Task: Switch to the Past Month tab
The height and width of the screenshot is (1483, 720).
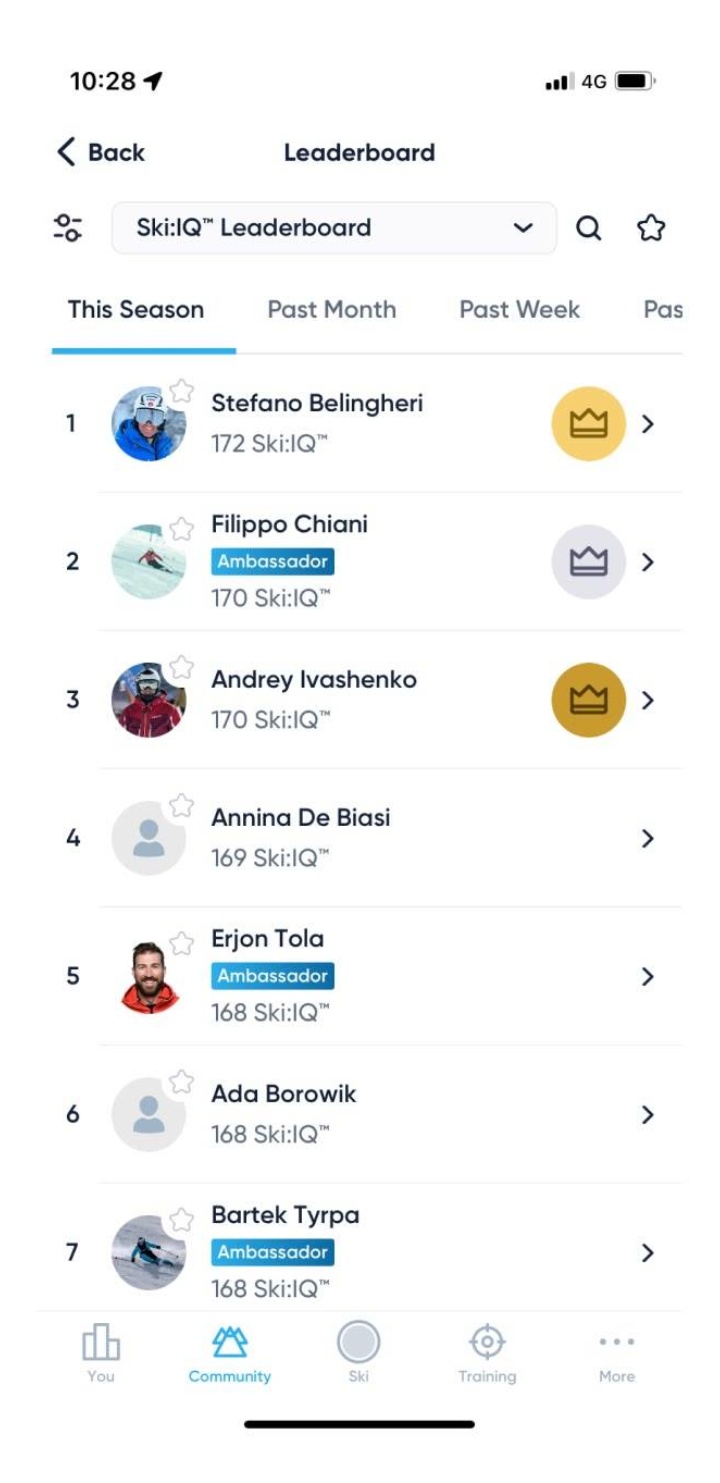Action: 331,310
